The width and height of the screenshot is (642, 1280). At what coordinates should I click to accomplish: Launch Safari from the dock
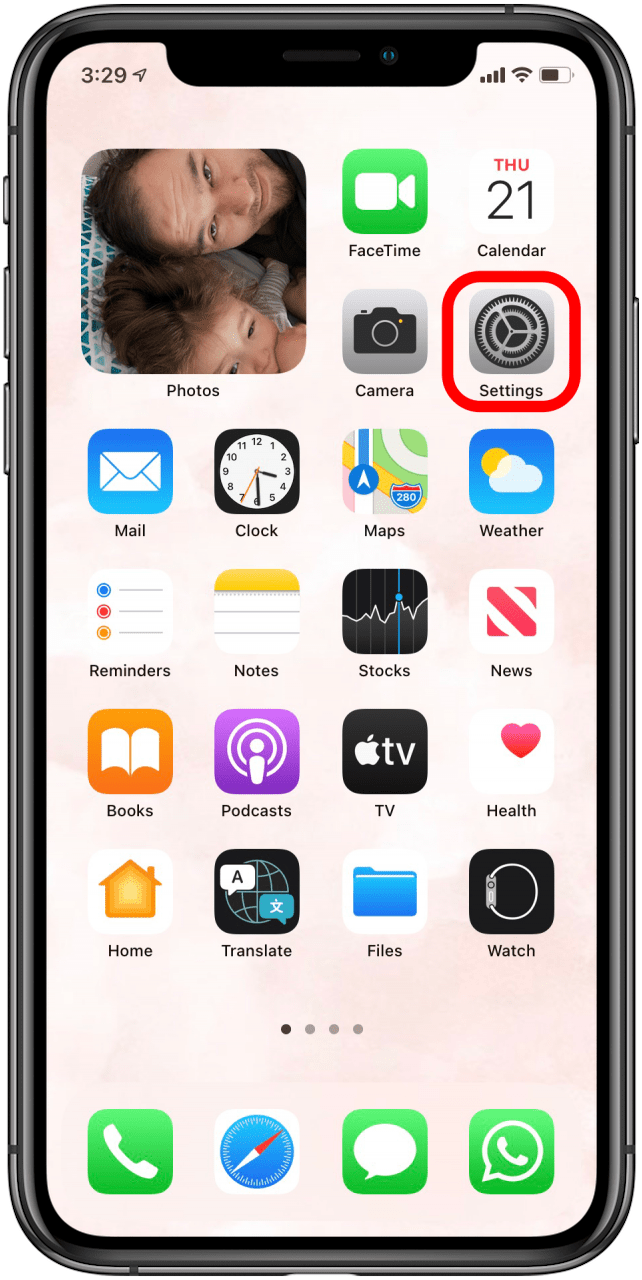point(257,1151)
